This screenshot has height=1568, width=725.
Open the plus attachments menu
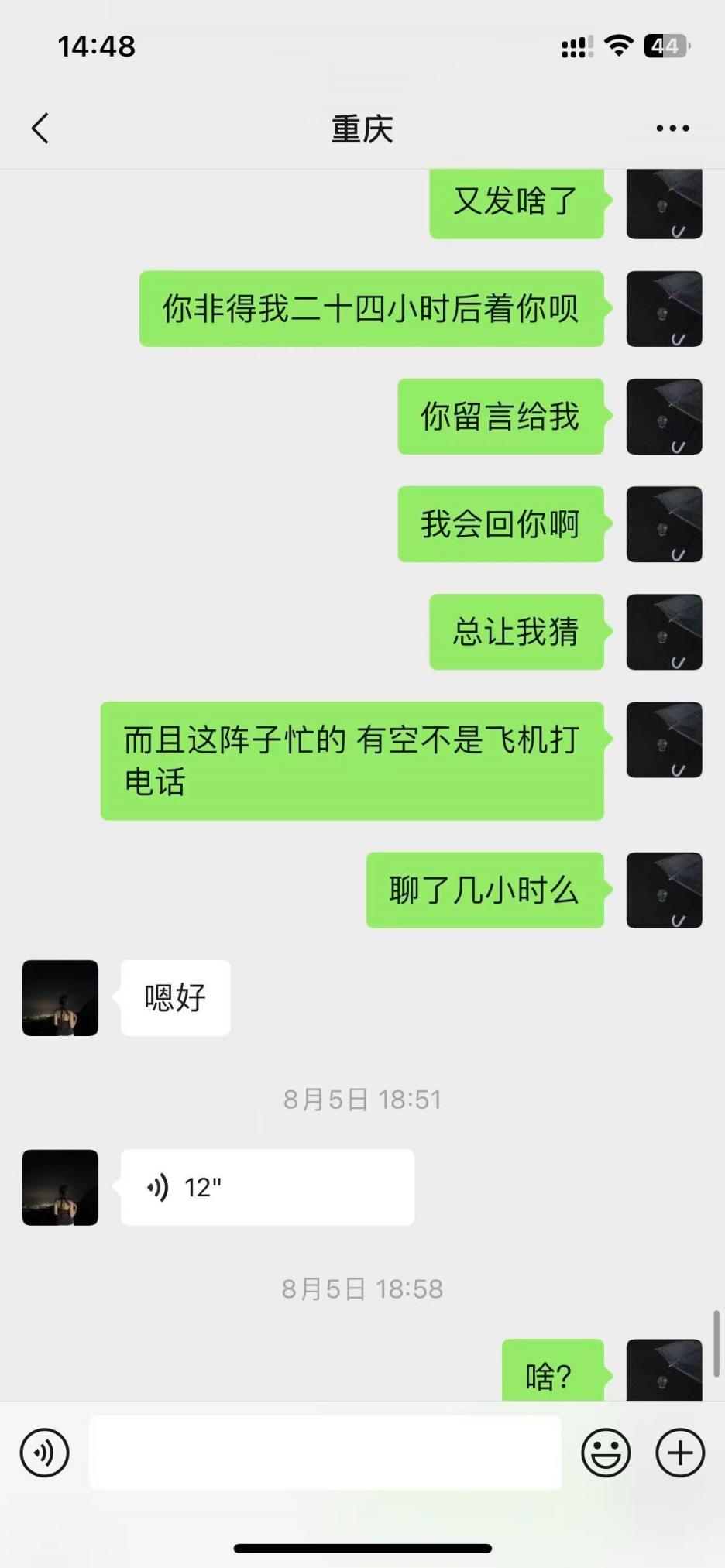[x=680, y=1453]
